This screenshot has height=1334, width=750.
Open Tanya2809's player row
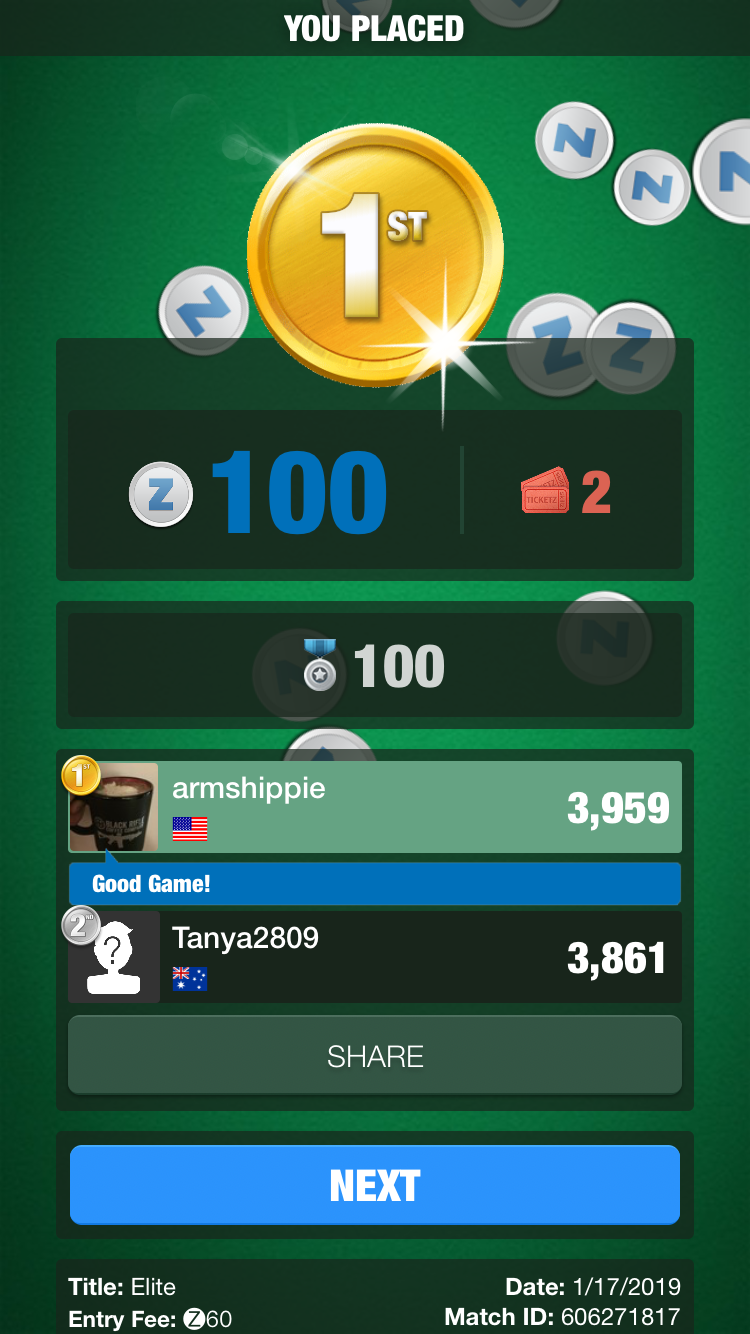coord(375,957)
